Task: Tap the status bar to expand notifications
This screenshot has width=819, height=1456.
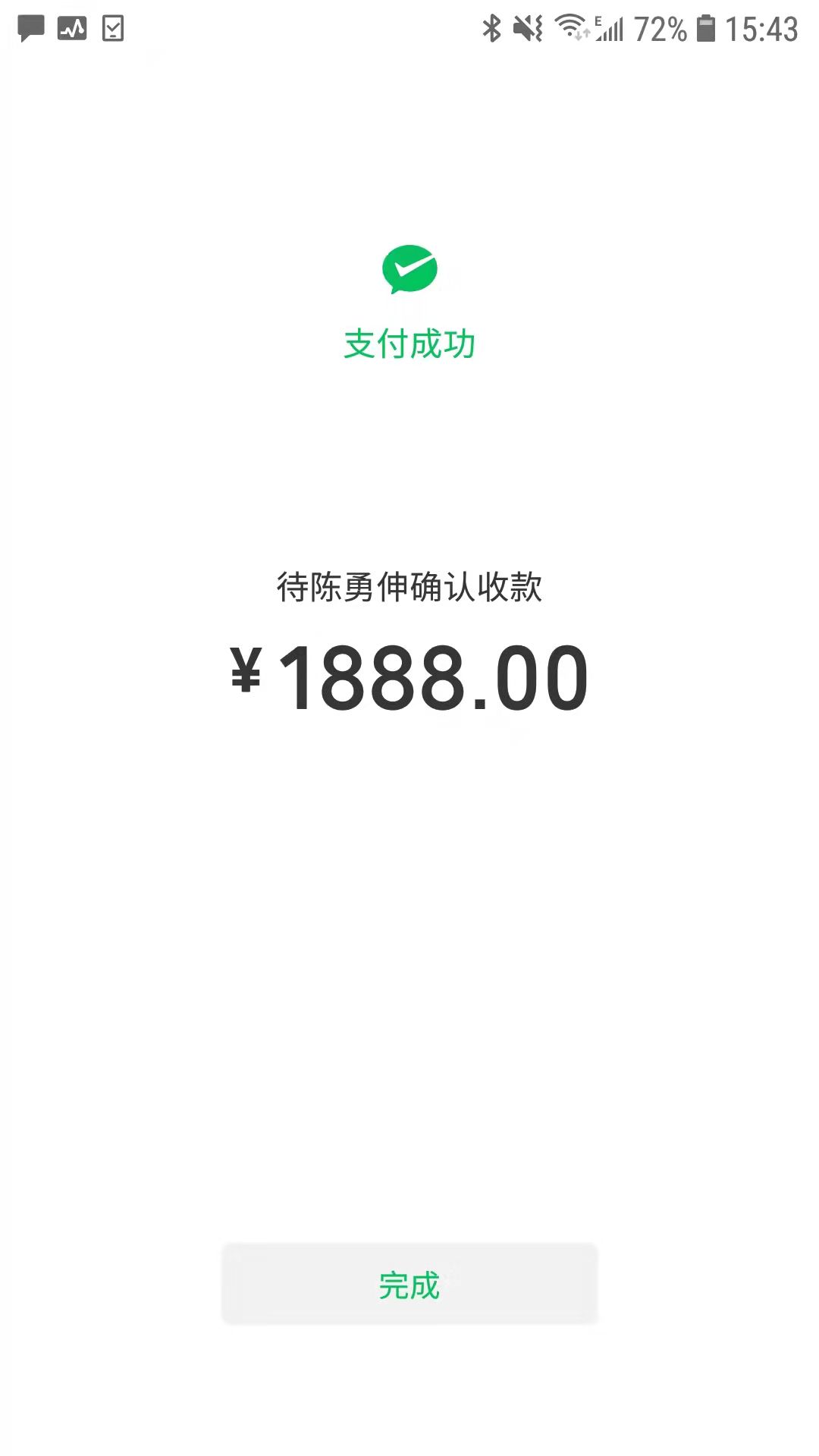Action: click(303, 29)
